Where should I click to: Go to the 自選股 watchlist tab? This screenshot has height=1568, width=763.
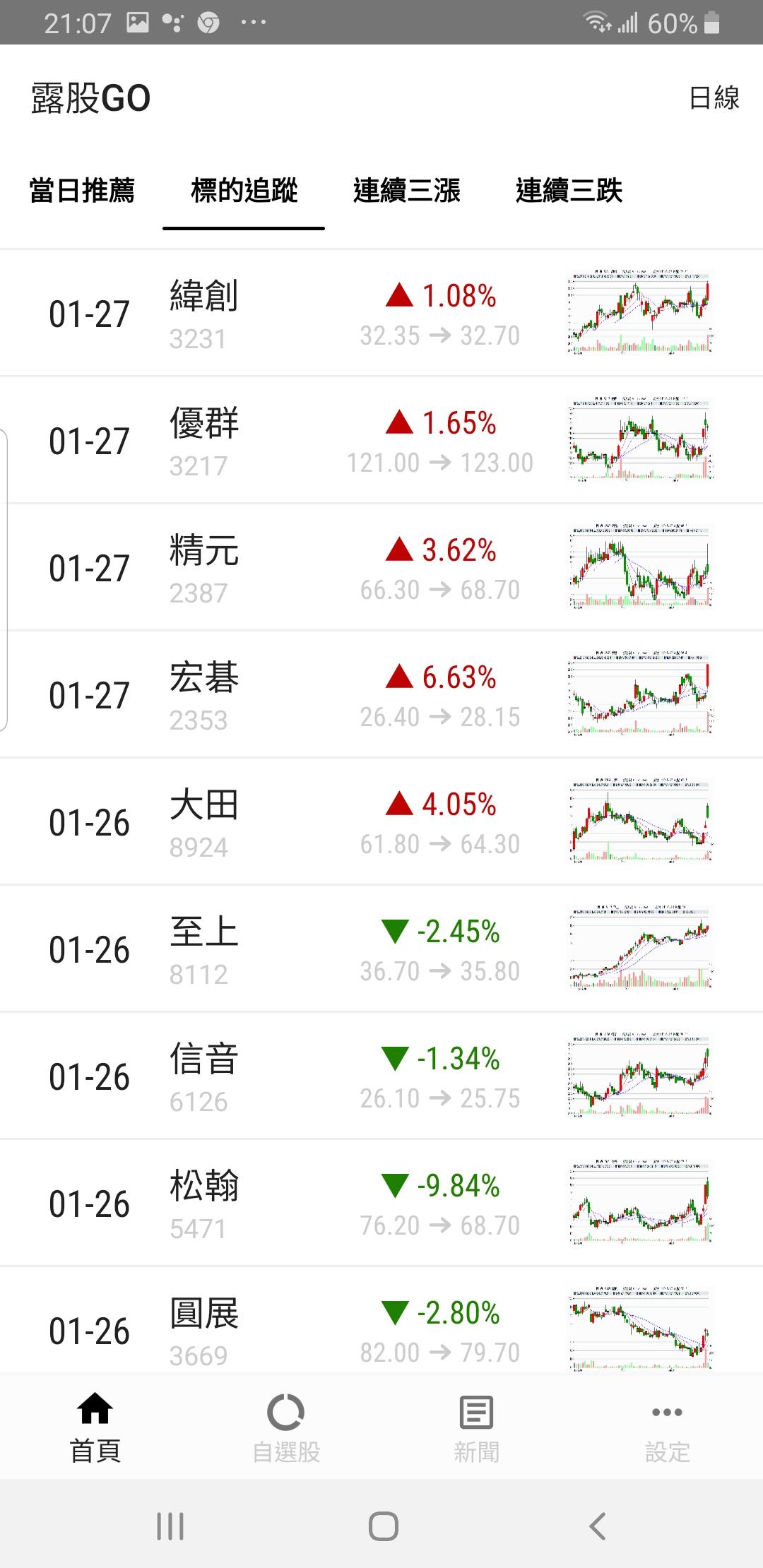tap(286, 1427)
